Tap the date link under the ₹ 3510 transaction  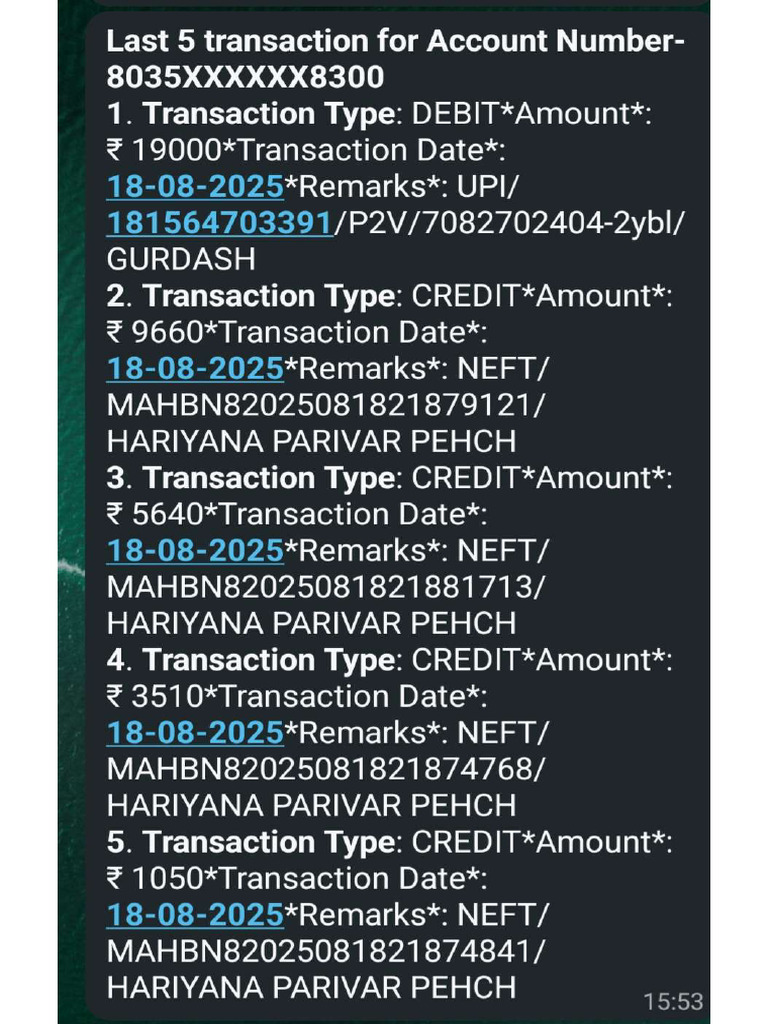click(195, 733)
